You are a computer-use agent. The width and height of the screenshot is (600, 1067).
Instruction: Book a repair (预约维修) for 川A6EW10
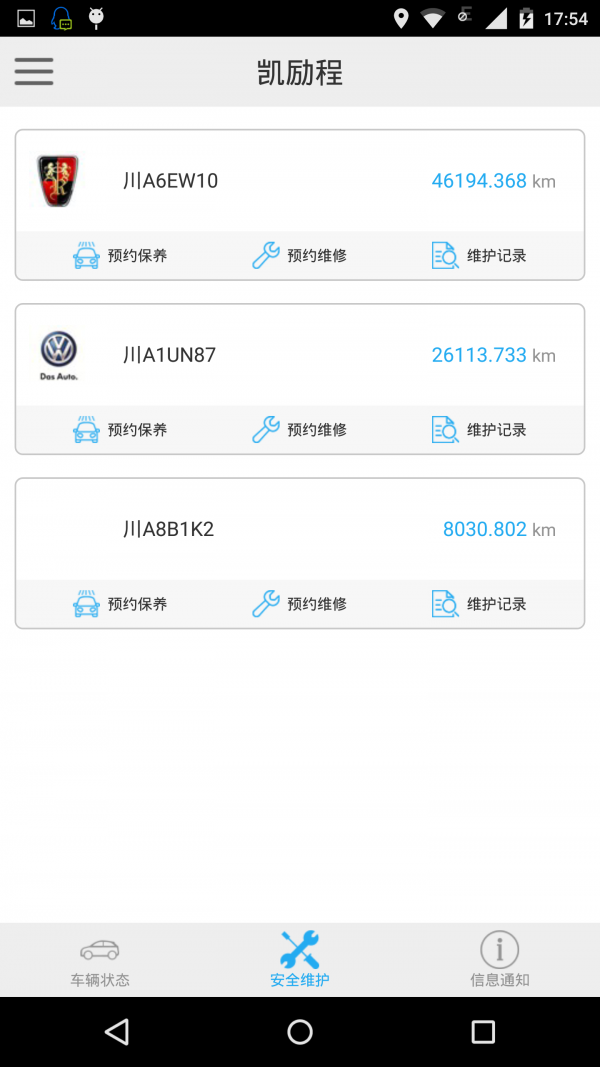299,256
